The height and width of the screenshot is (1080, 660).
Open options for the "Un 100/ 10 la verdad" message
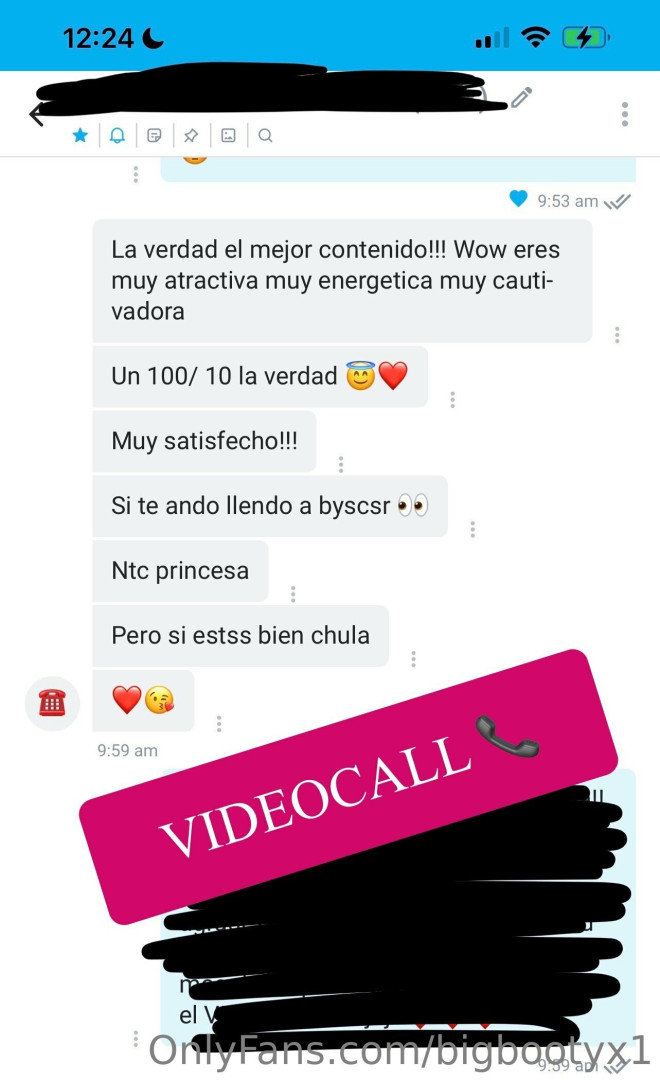click(x=452, y=399)
